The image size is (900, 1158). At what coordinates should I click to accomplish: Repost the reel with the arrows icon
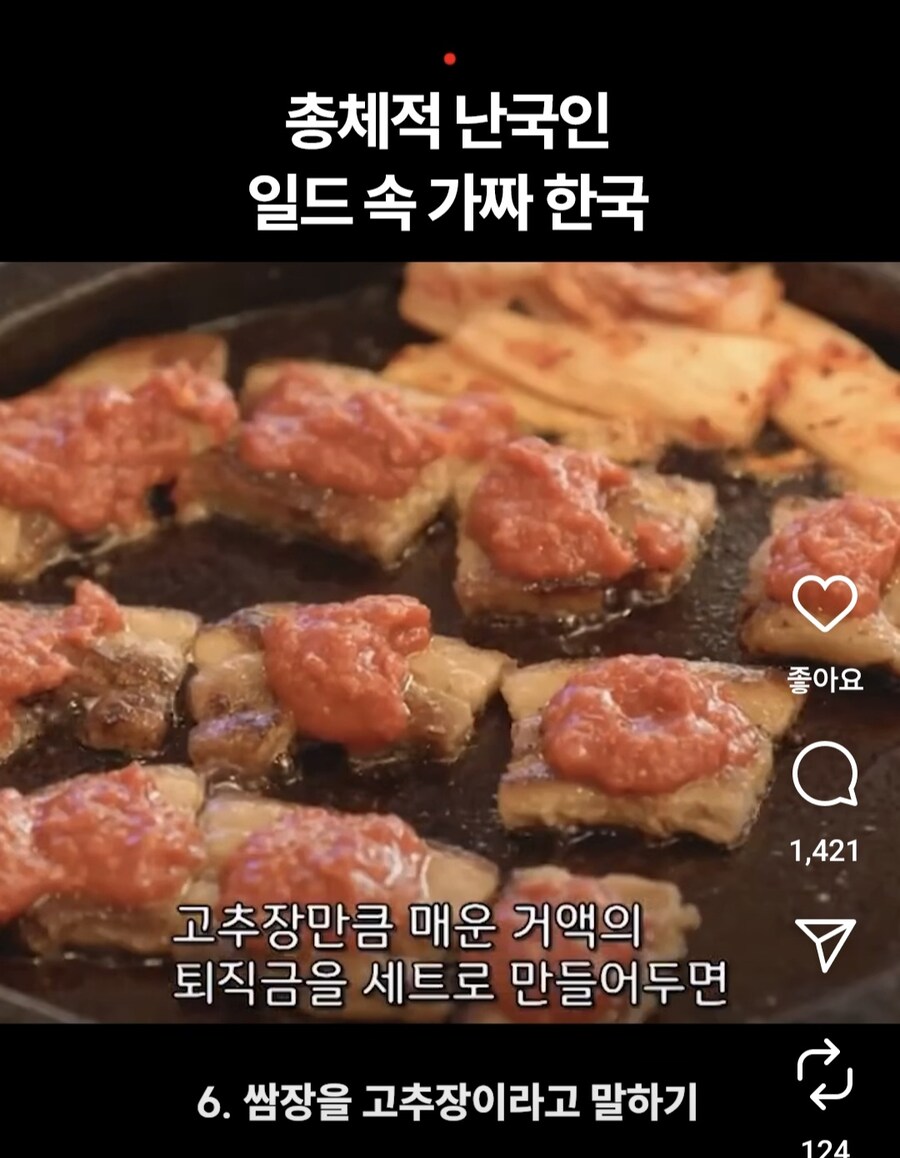pyautogui.click(x=825, y=1075)
